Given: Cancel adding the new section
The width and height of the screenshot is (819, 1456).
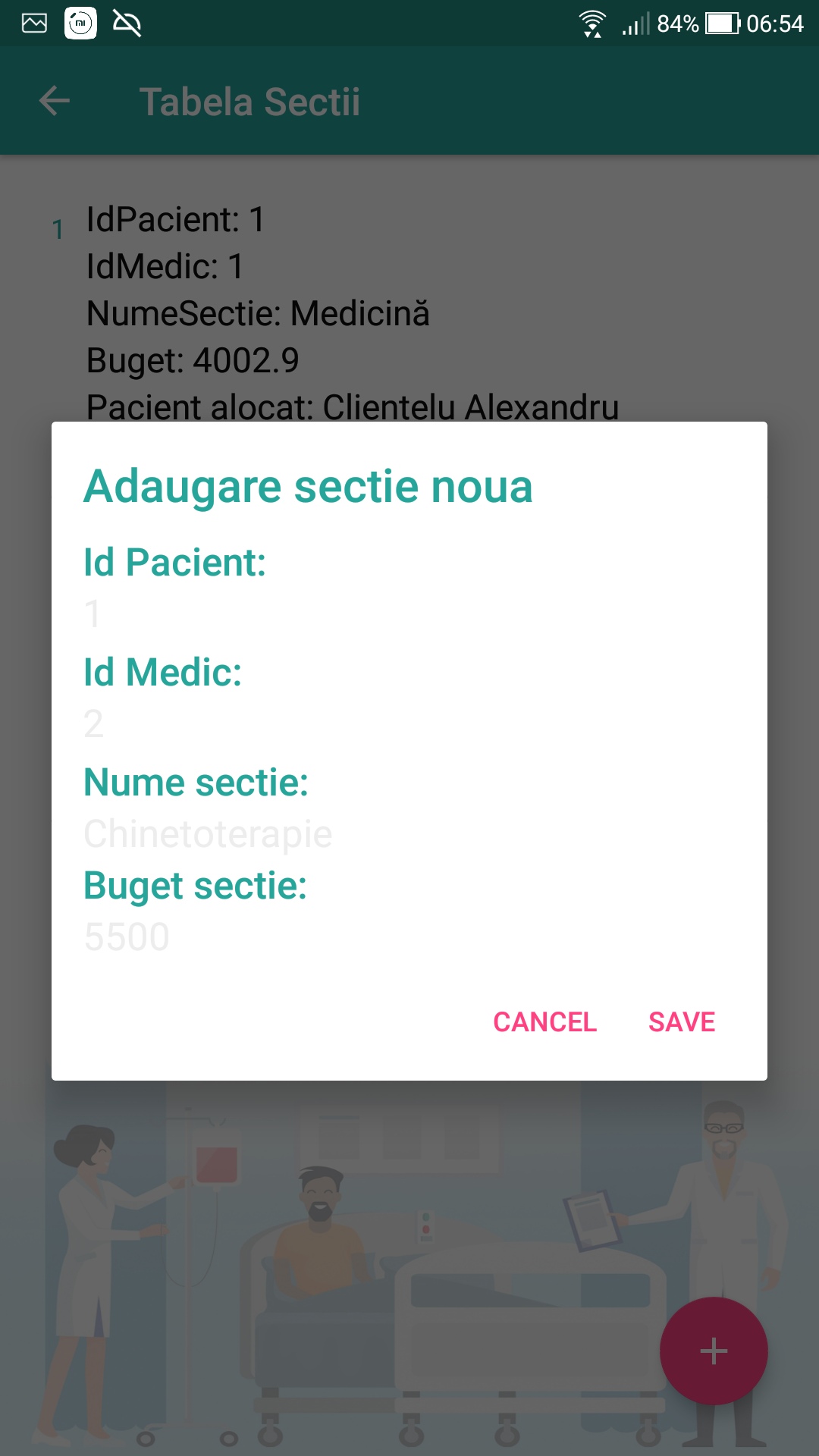Looking at the screenshot, I should tap(544, 1022).
